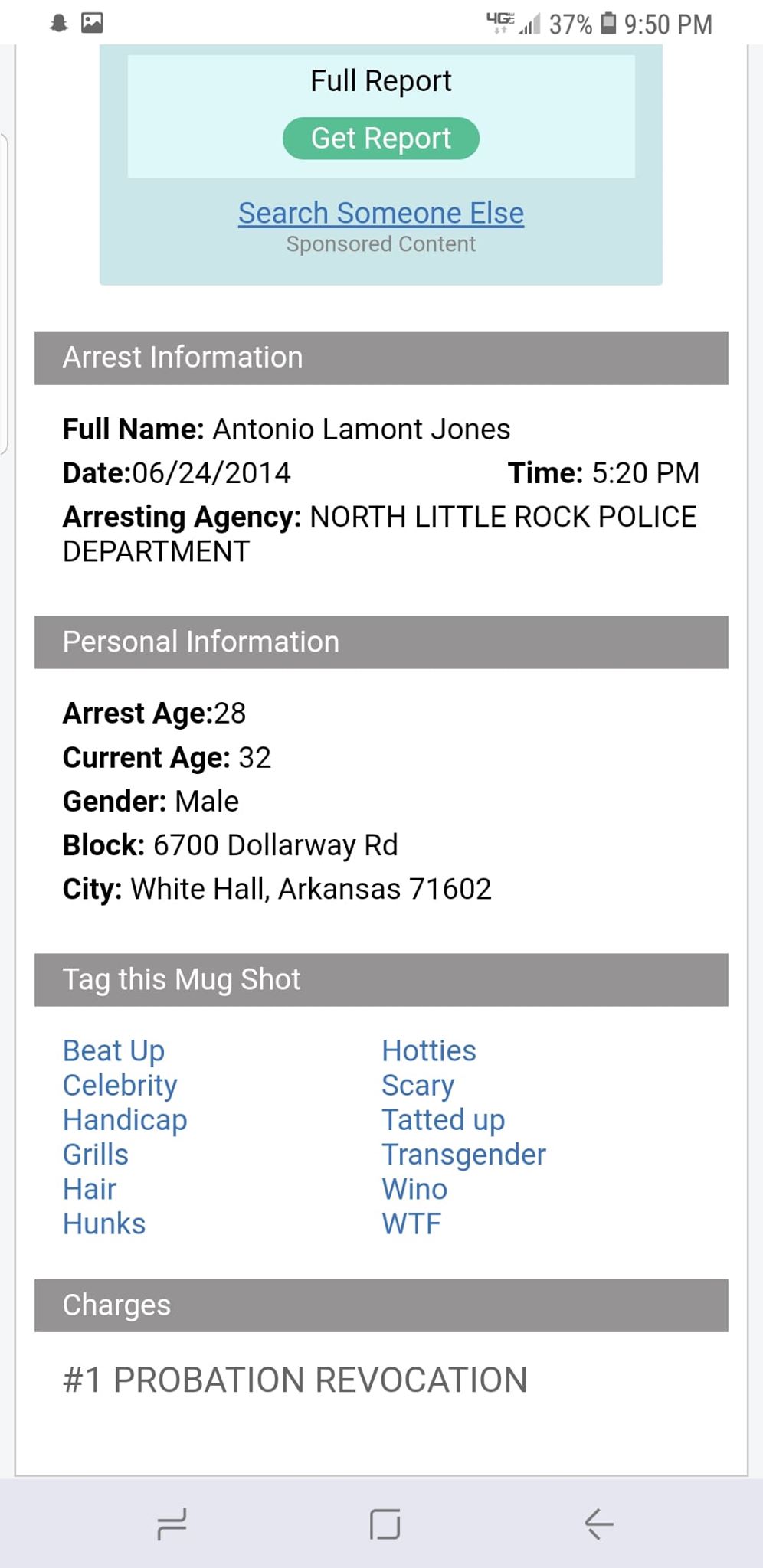763x1568 pixels.
Task: Tag the mug shot as Hotties
Action: tap(429, 1051)
